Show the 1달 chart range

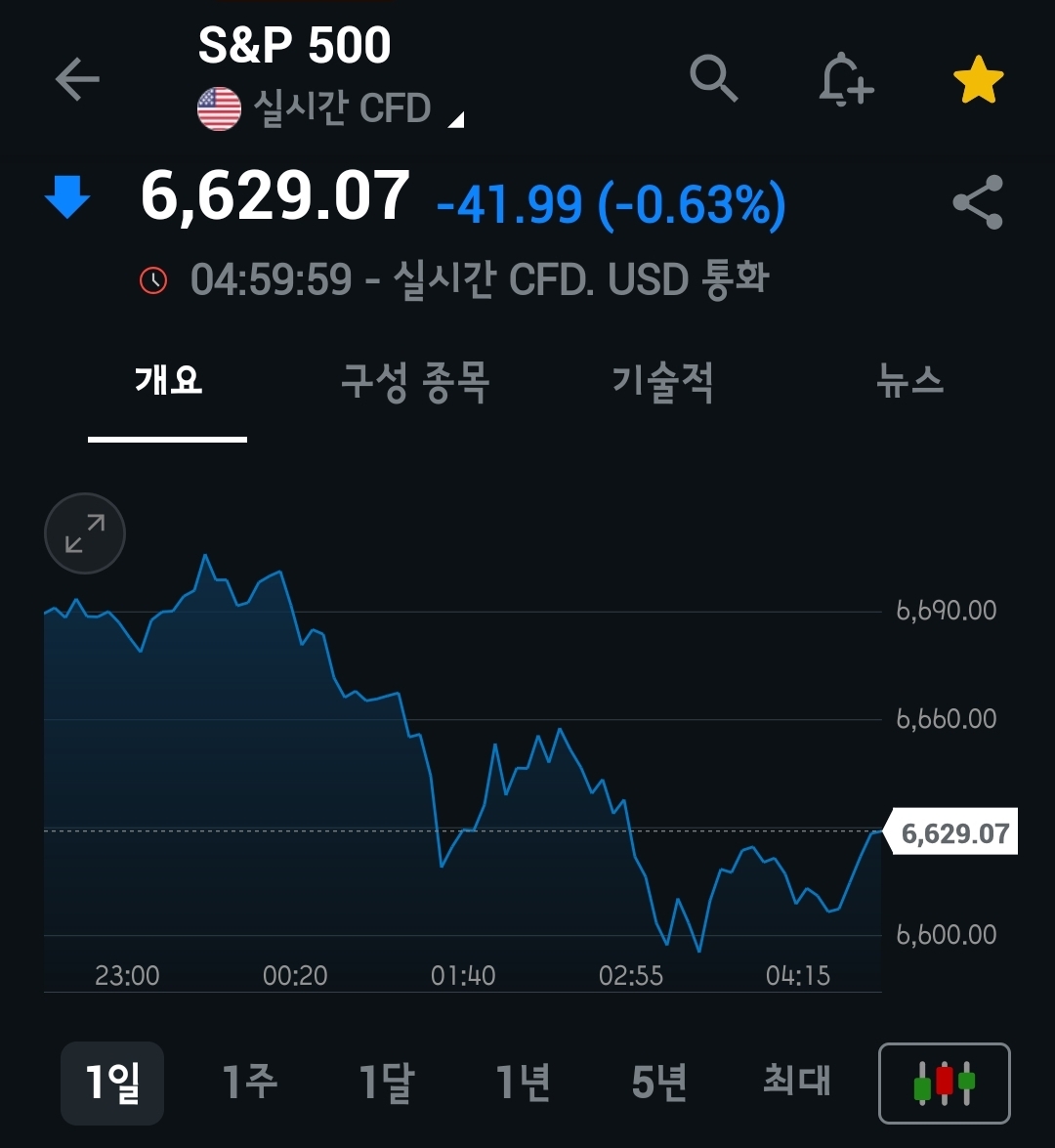(387, 1083)
